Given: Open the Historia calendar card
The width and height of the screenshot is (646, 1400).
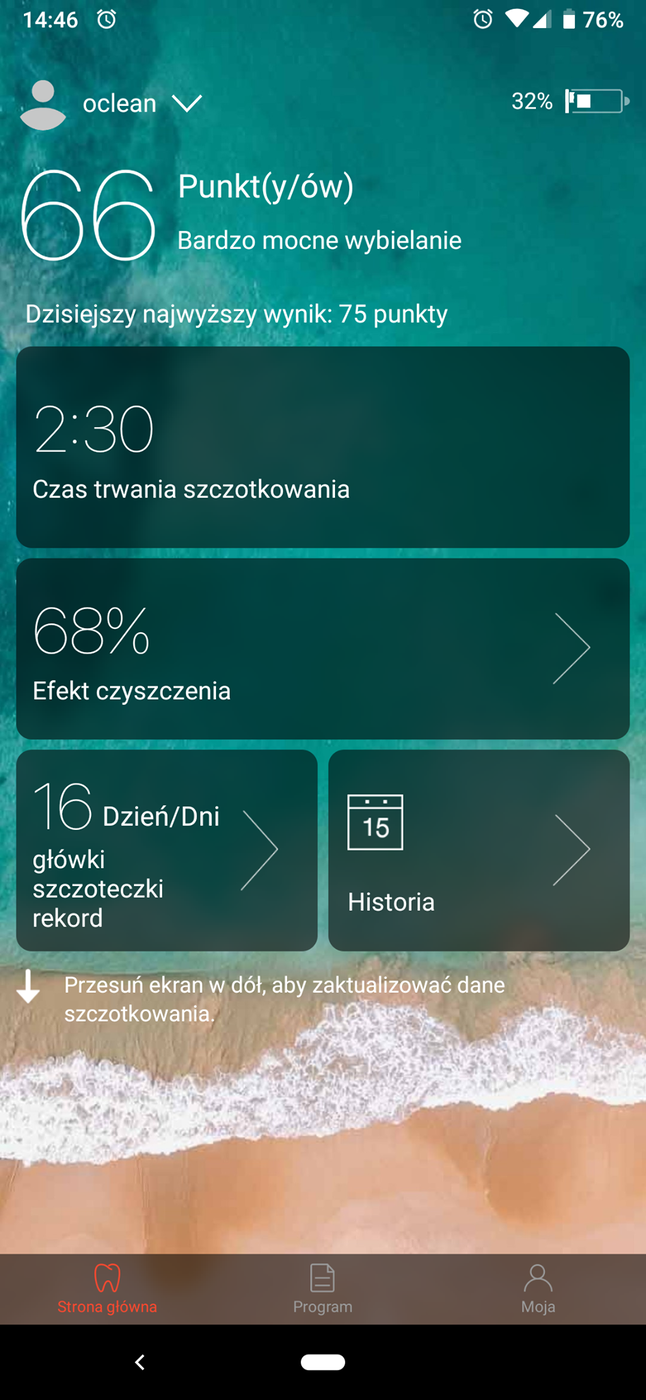Looking at the screenshot, I should point(478,850).
